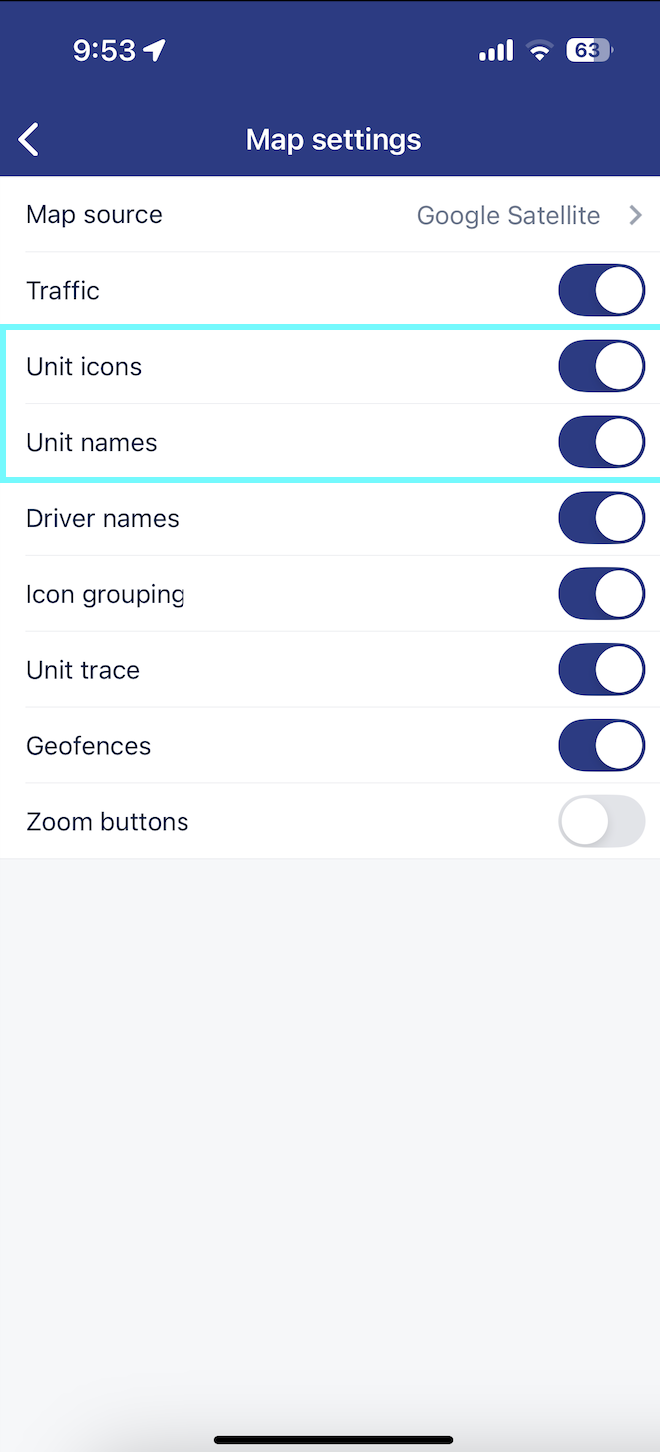Open the Map source selection
Viewport: 660px width, 1452px height.
(x=330, y=215)
